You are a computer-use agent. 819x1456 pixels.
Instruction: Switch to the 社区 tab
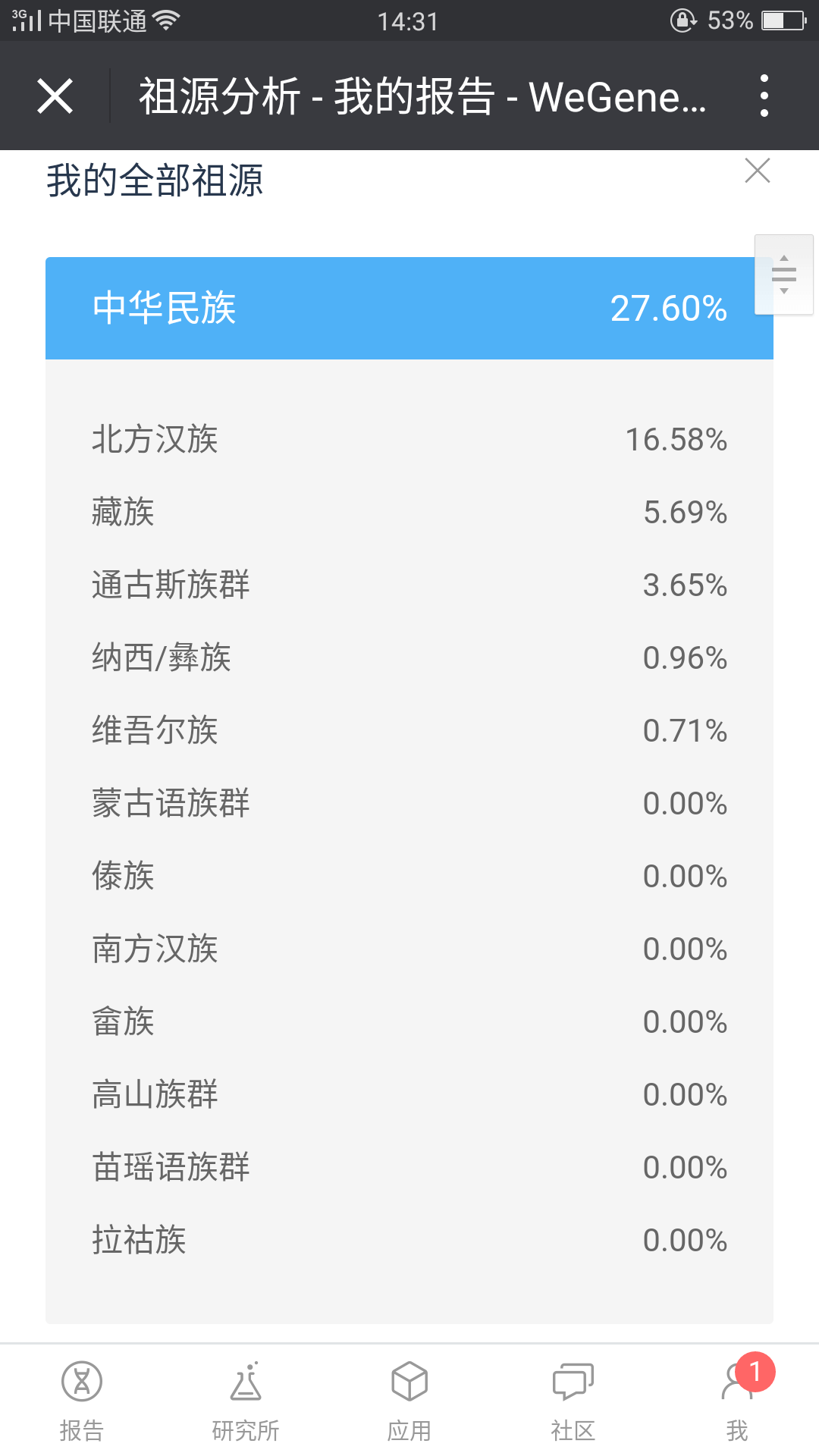pyautogui.click(x=573, y=1401)
